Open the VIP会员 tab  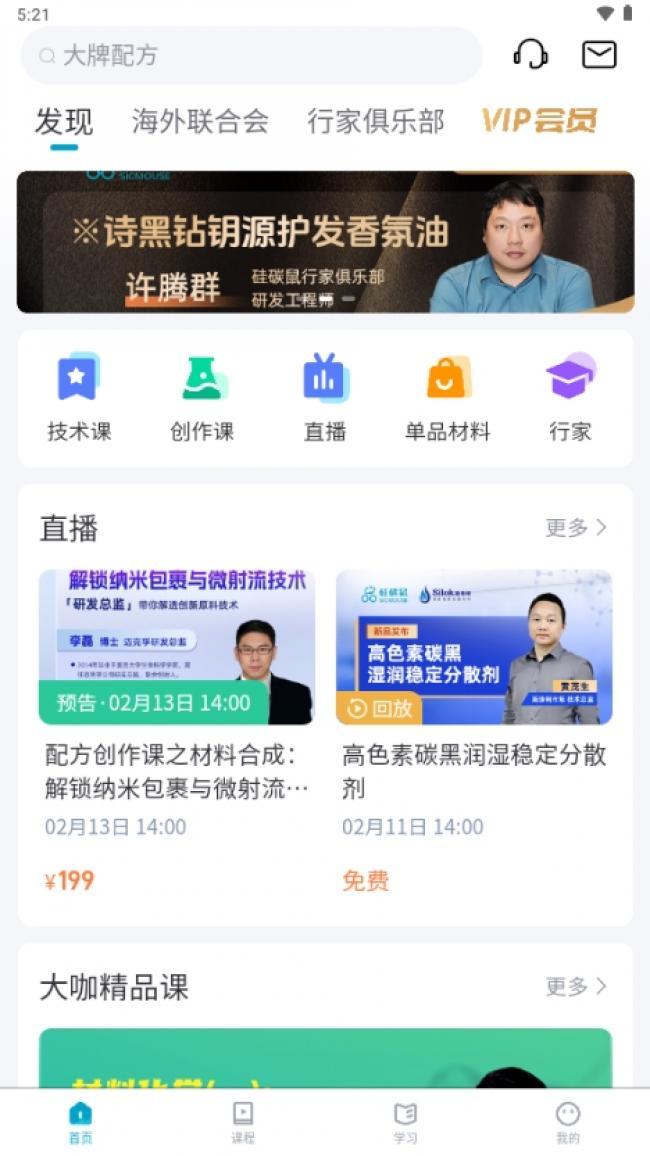pos(539,121)
